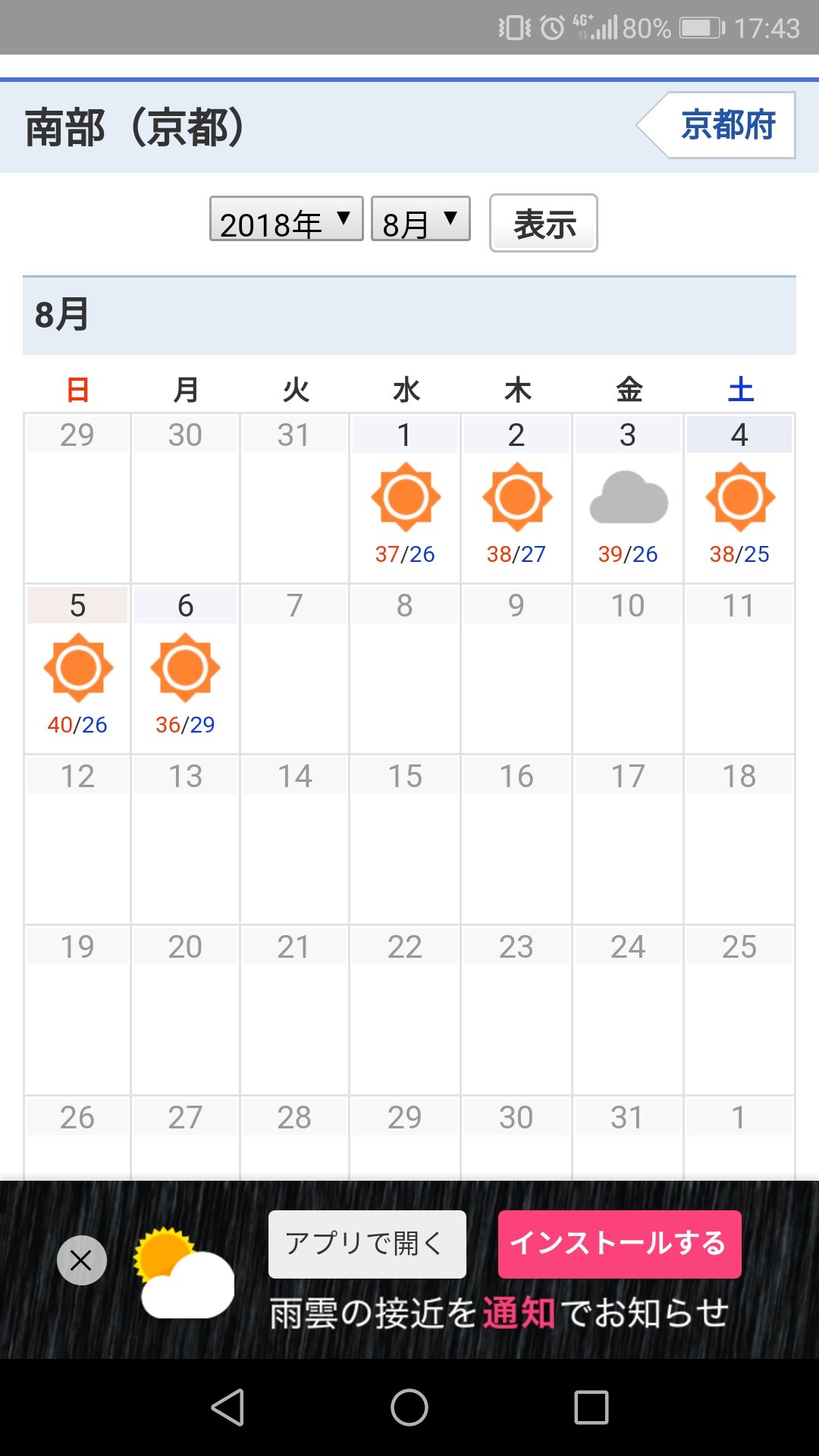The height and width of the screenshot is (1456, 819).
Task: Go to the home screen
Action: coord(409,1407)
